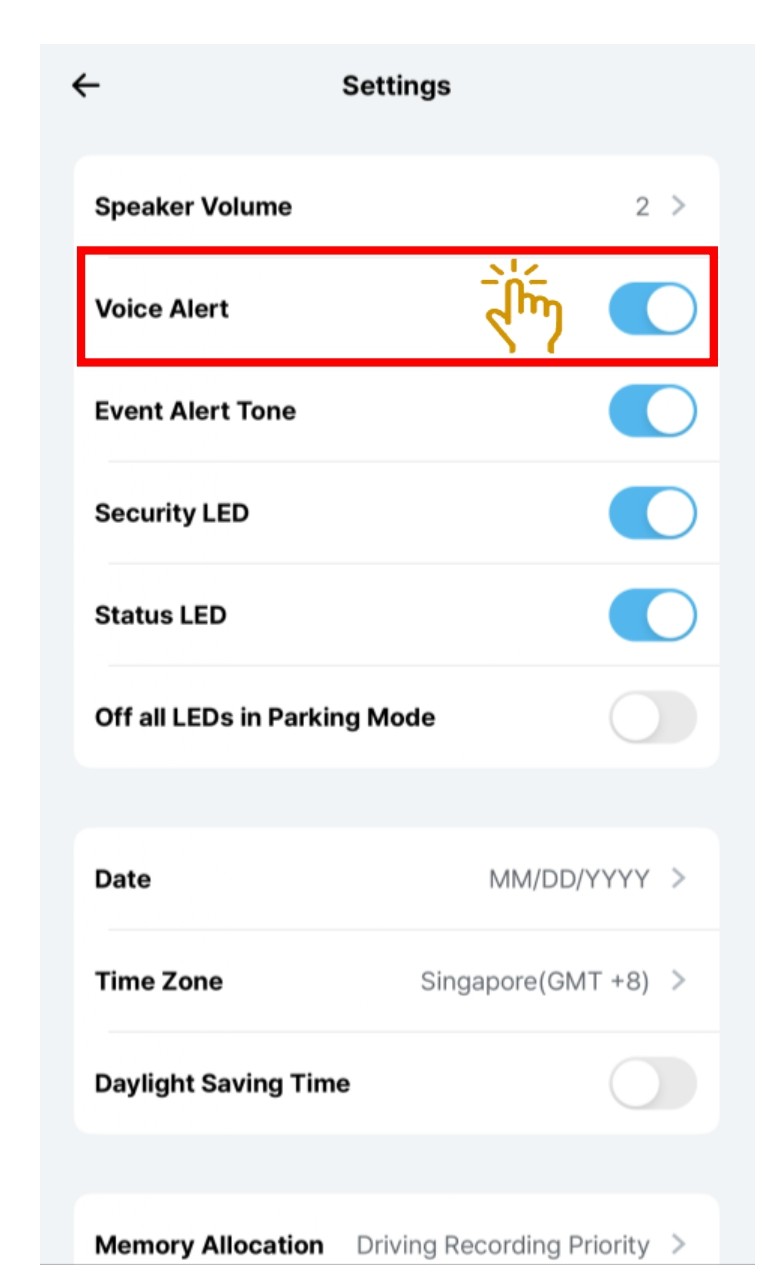Screen dimensions: 781x1287
Task: Turn on Daylight Saving Time
Action: [652, 1083]
